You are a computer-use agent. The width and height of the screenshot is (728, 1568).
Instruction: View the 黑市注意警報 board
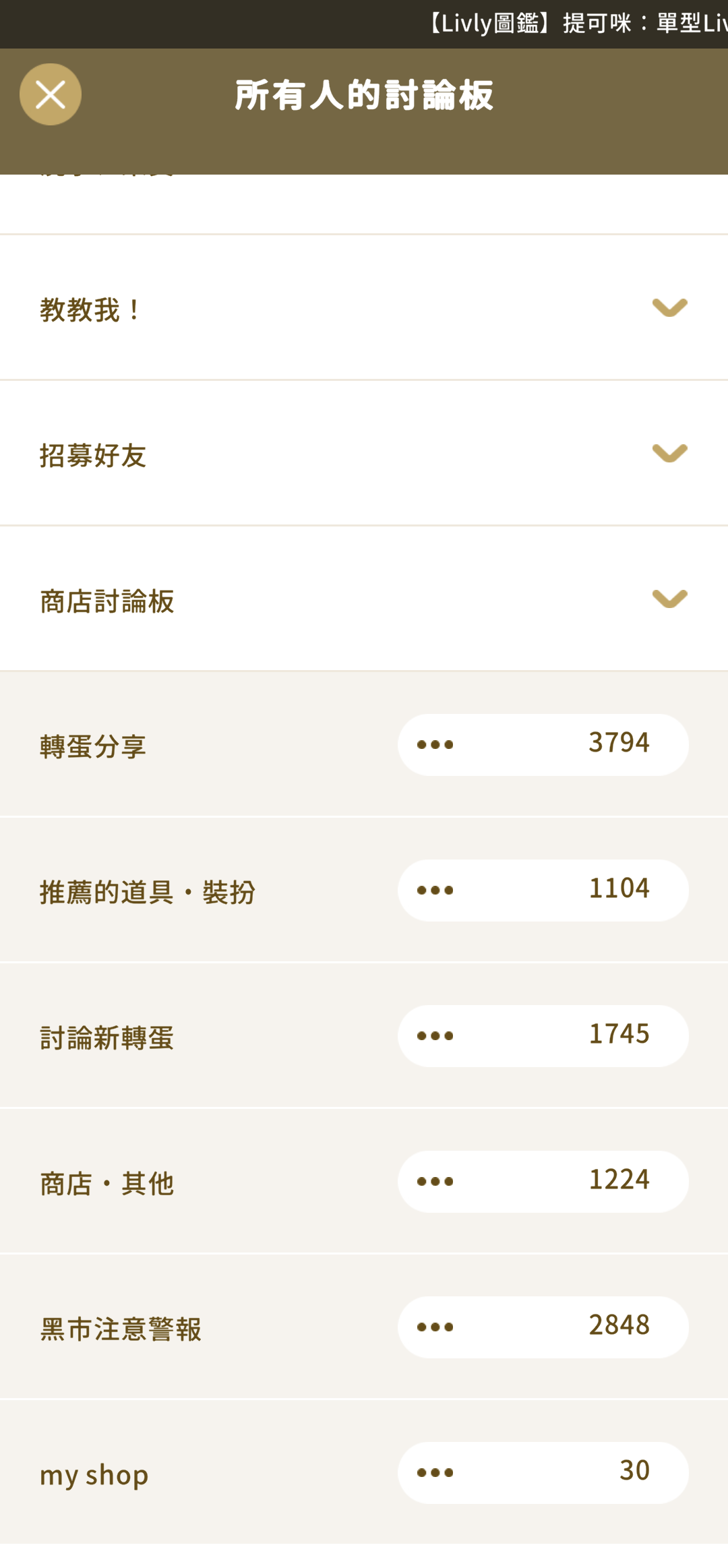click(x=364, y=1327)
